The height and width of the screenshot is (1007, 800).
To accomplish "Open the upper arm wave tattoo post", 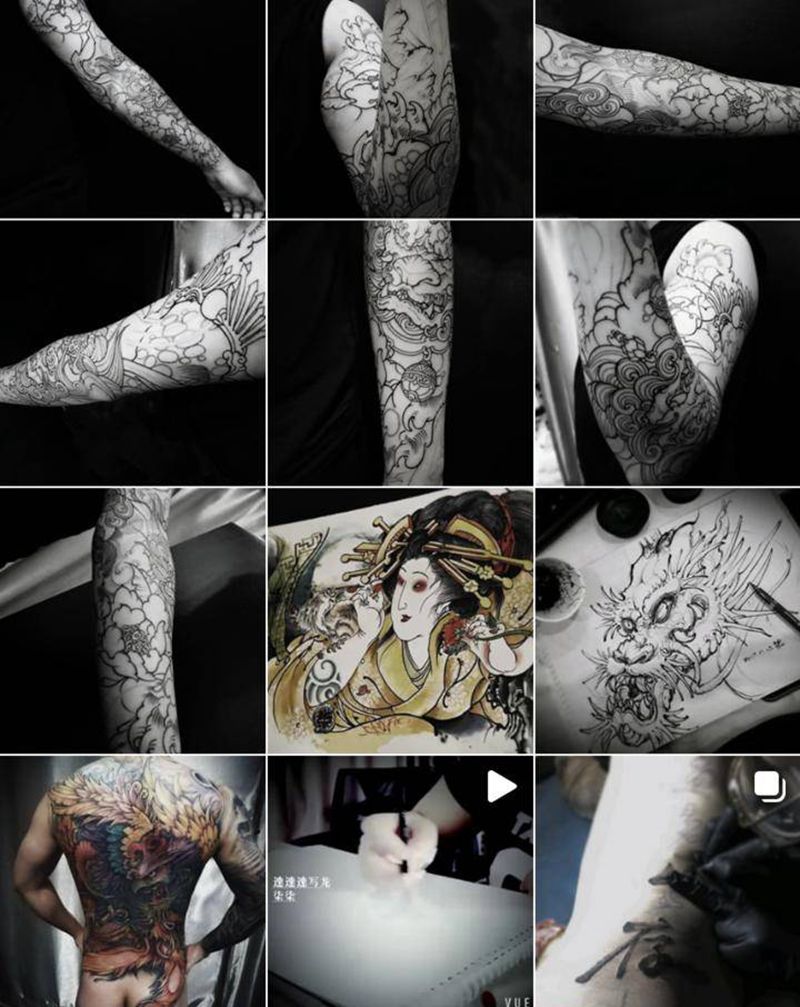I will point(667,352).
